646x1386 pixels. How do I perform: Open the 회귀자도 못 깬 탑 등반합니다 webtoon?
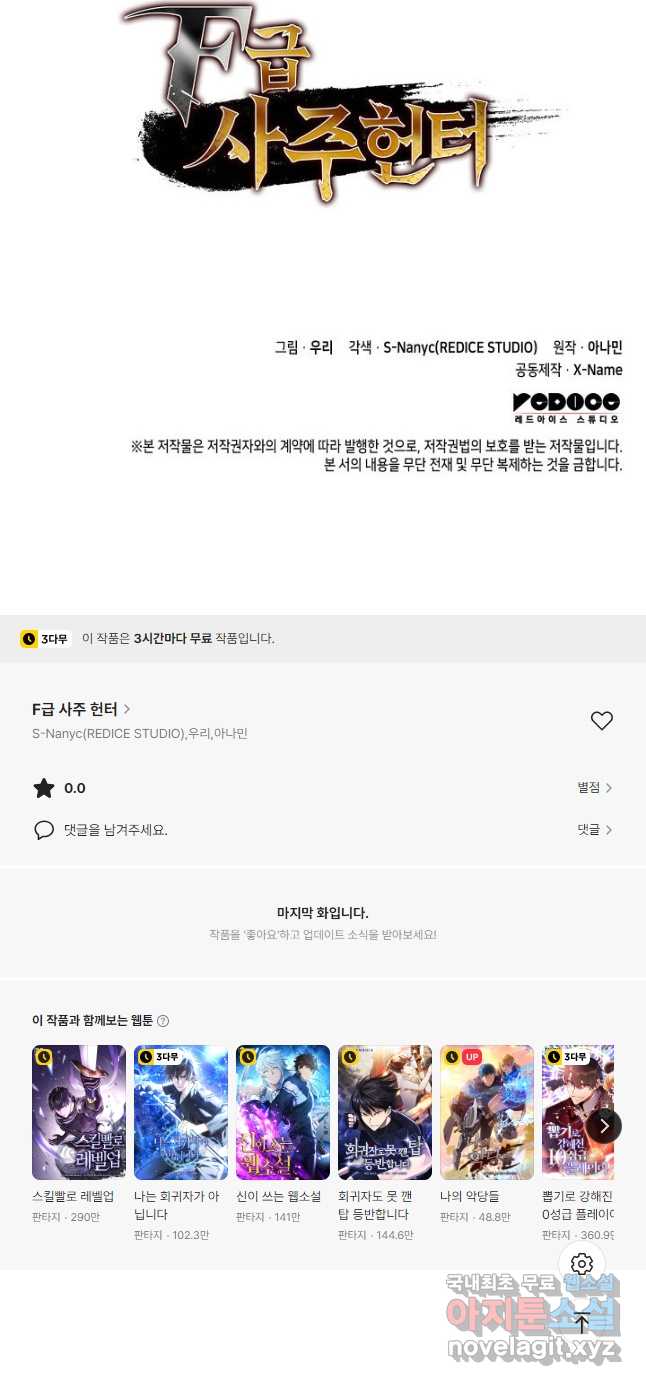point(385,1112)
